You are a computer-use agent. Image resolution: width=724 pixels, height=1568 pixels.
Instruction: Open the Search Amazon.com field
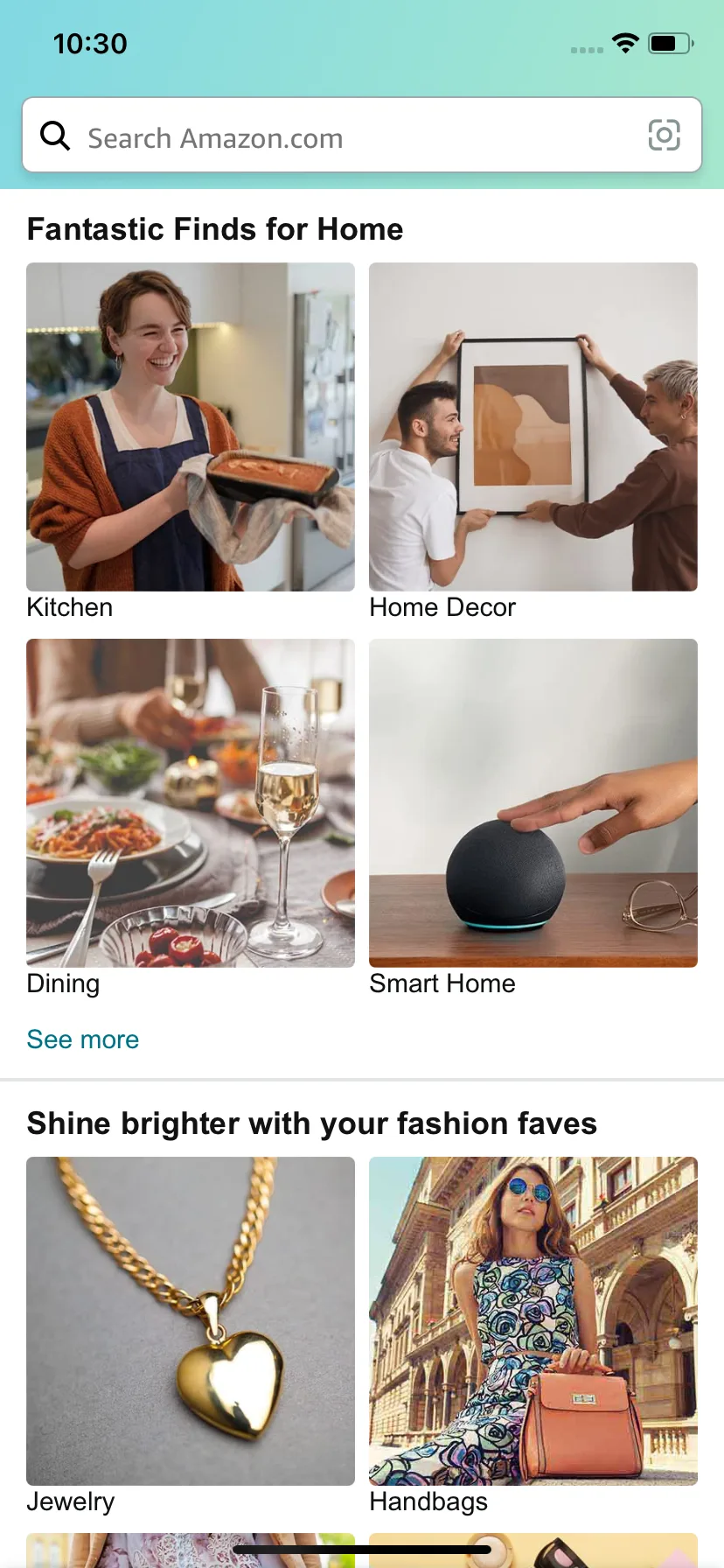362,135
